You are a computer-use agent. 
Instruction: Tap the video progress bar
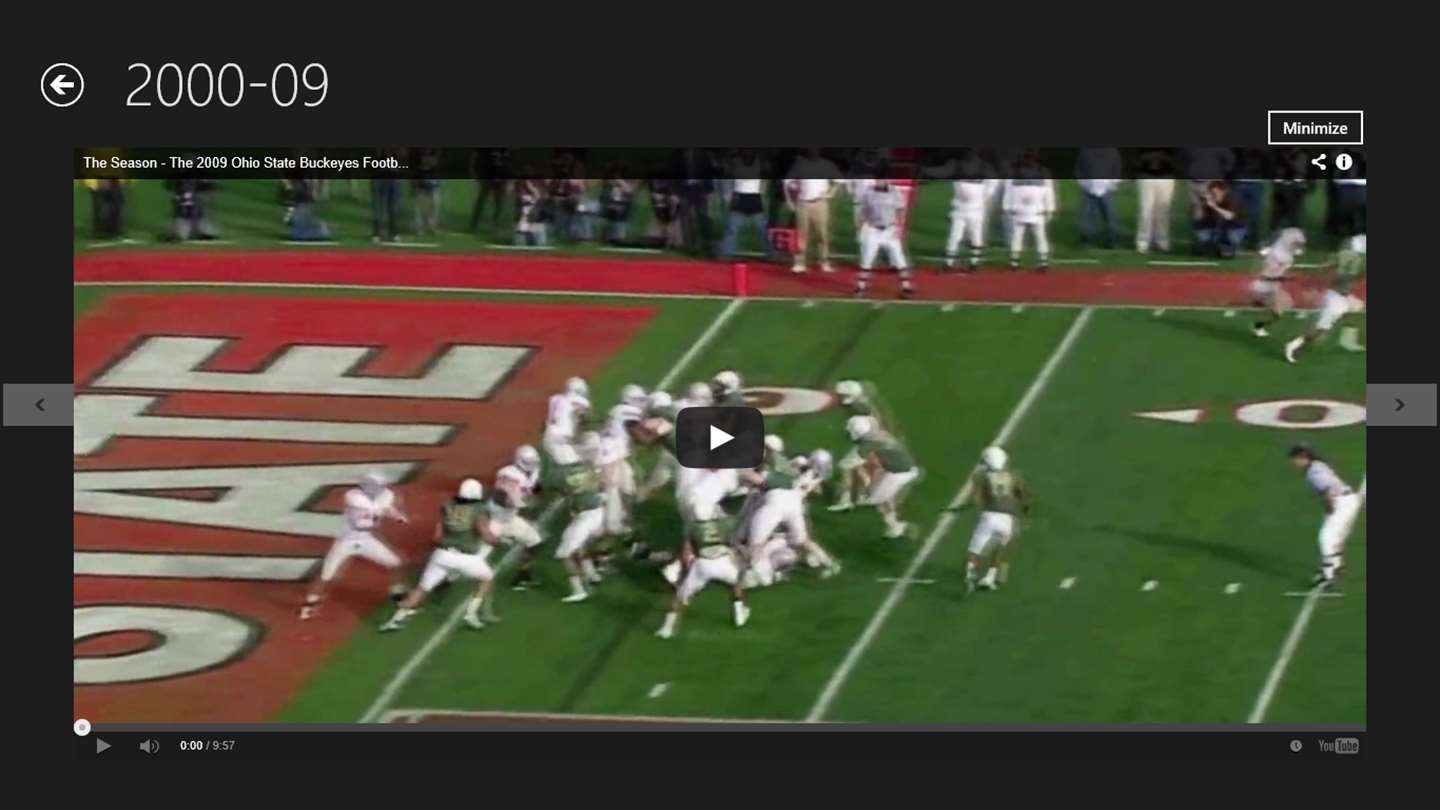pos(720,727)
